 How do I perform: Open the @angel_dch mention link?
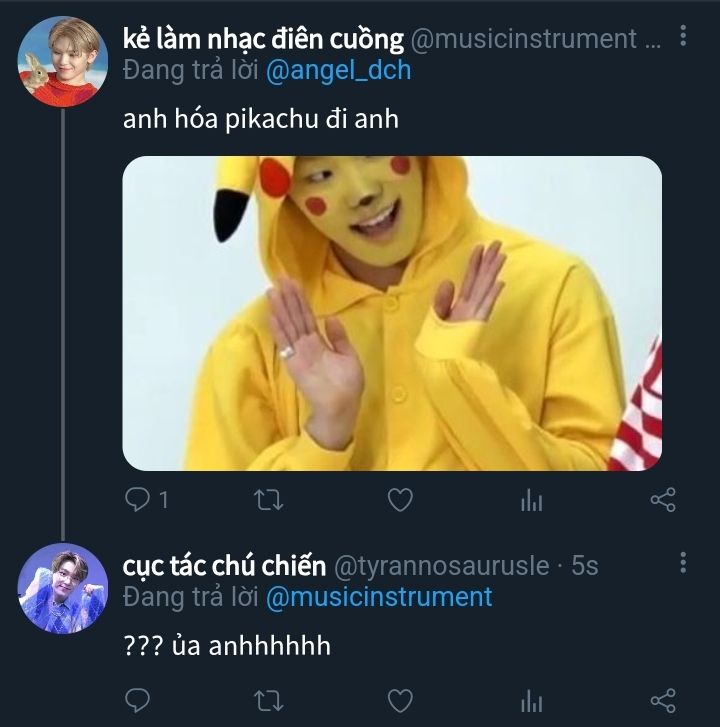tap(338, 71)
